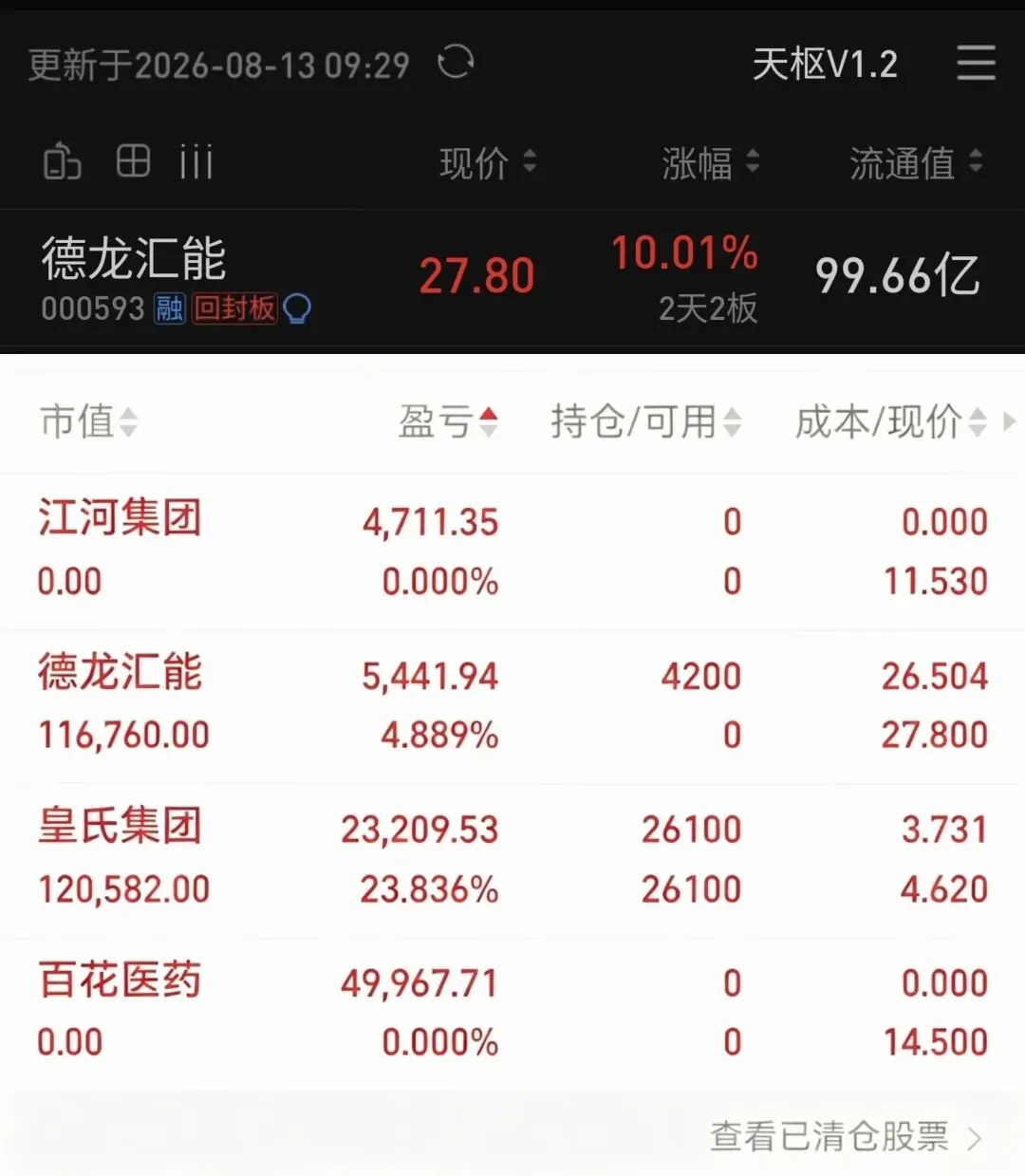Sort holdings by 成本/现价
The image size is (1025, 1176).
891,421
